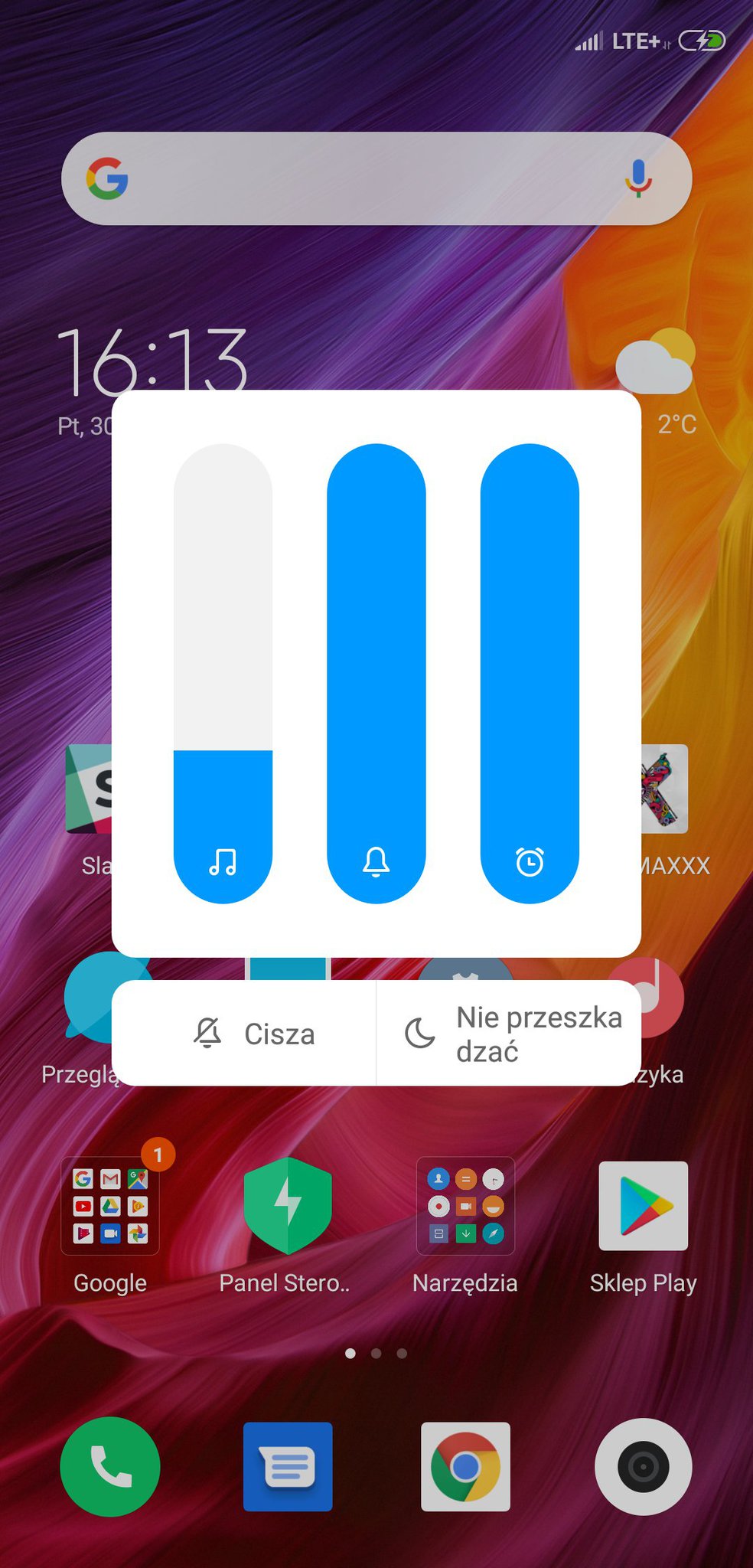Open the Messages app
753x1568 pixels.
[288, 1466]
